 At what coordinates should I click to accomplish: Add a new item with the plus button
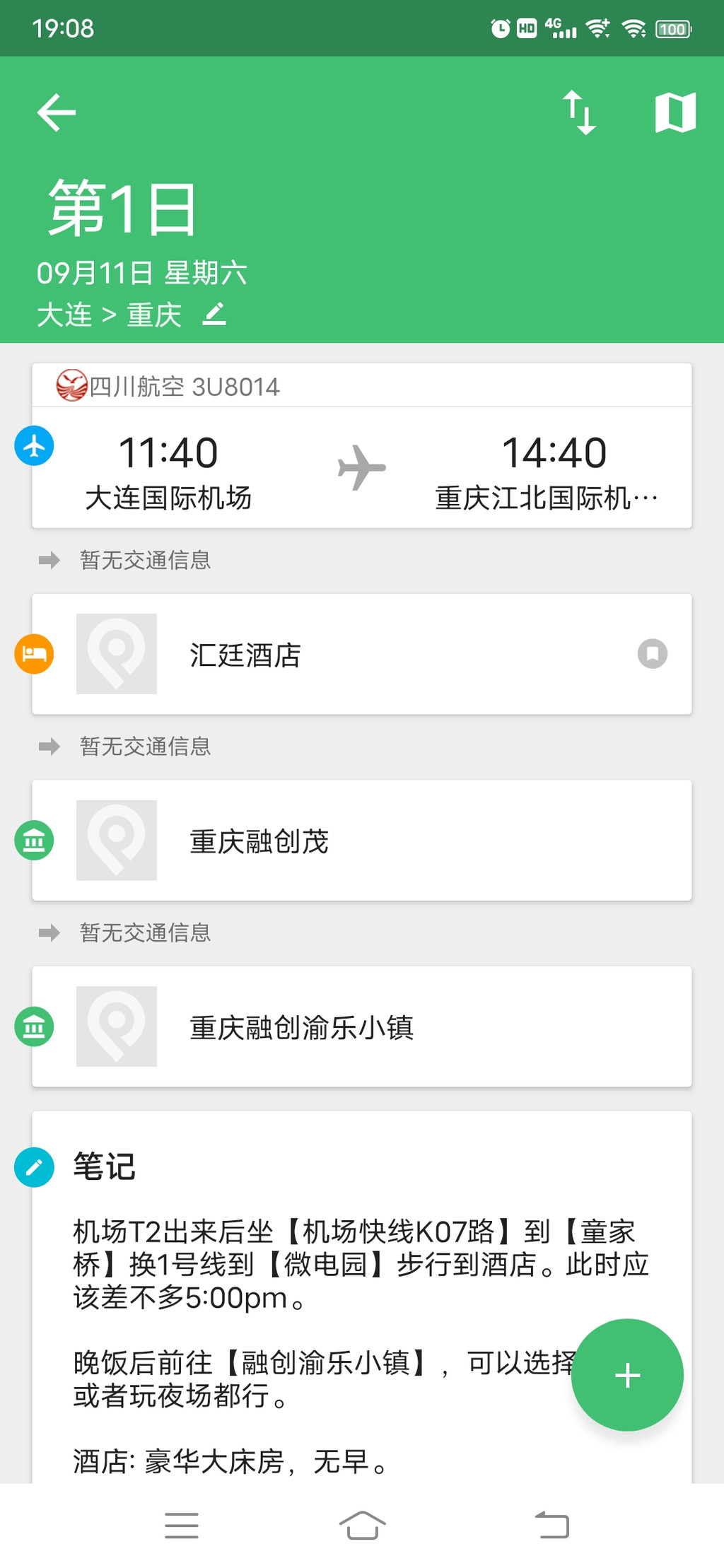[x=627, y=1375]
